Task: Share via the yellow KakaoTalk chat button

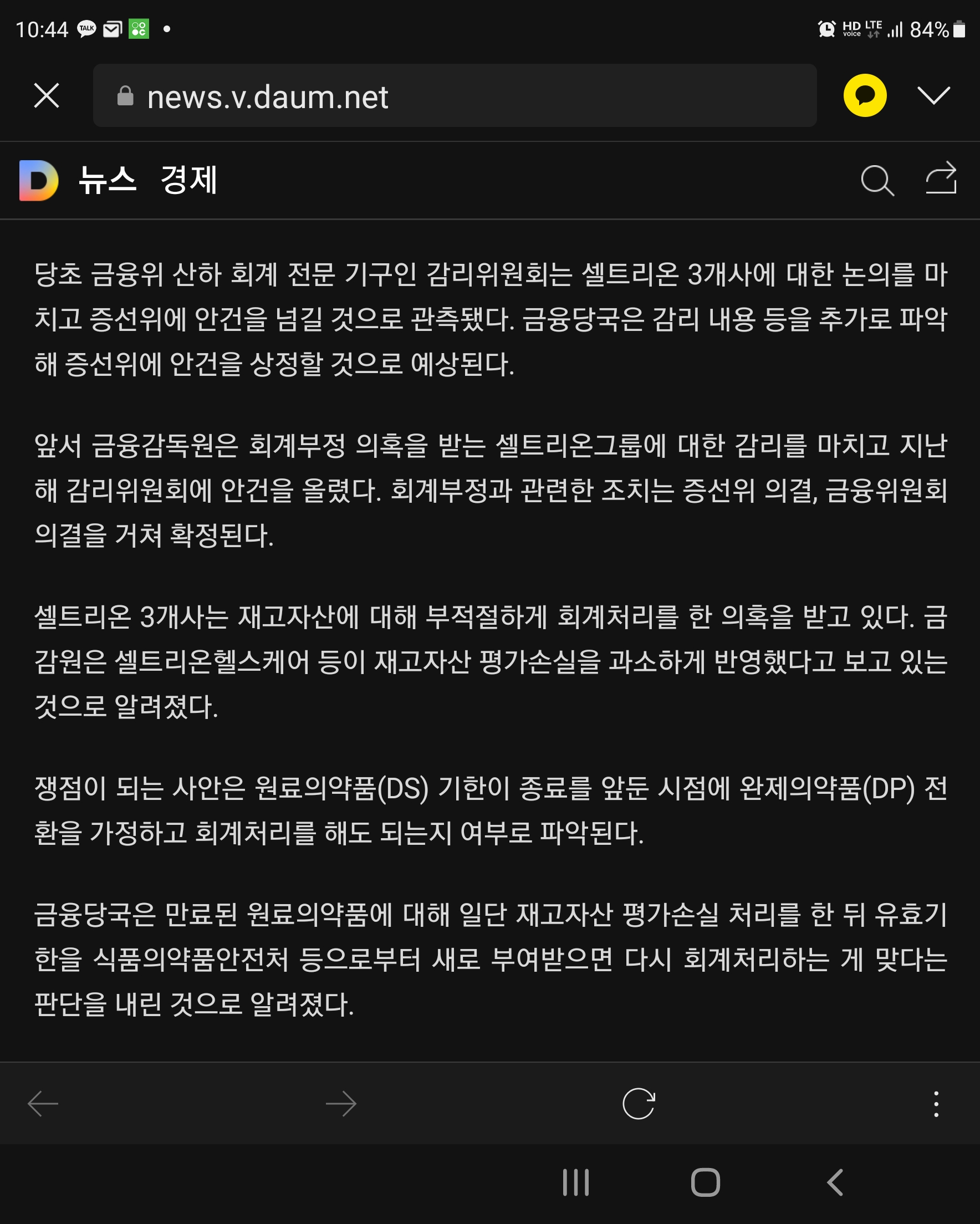Action: (x=864, y=95)
